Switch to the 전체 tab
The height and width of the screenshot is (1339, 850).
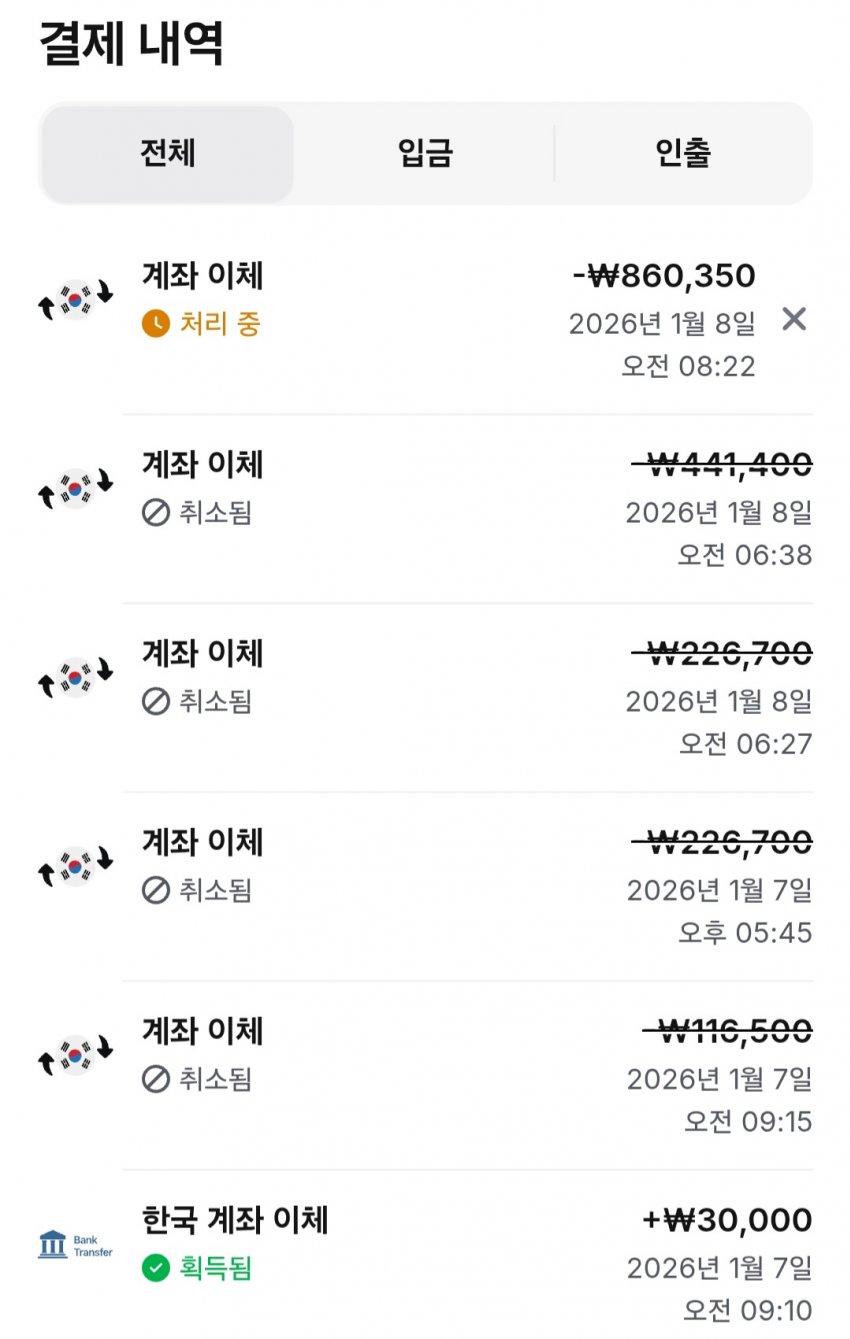tap(167, 154)
